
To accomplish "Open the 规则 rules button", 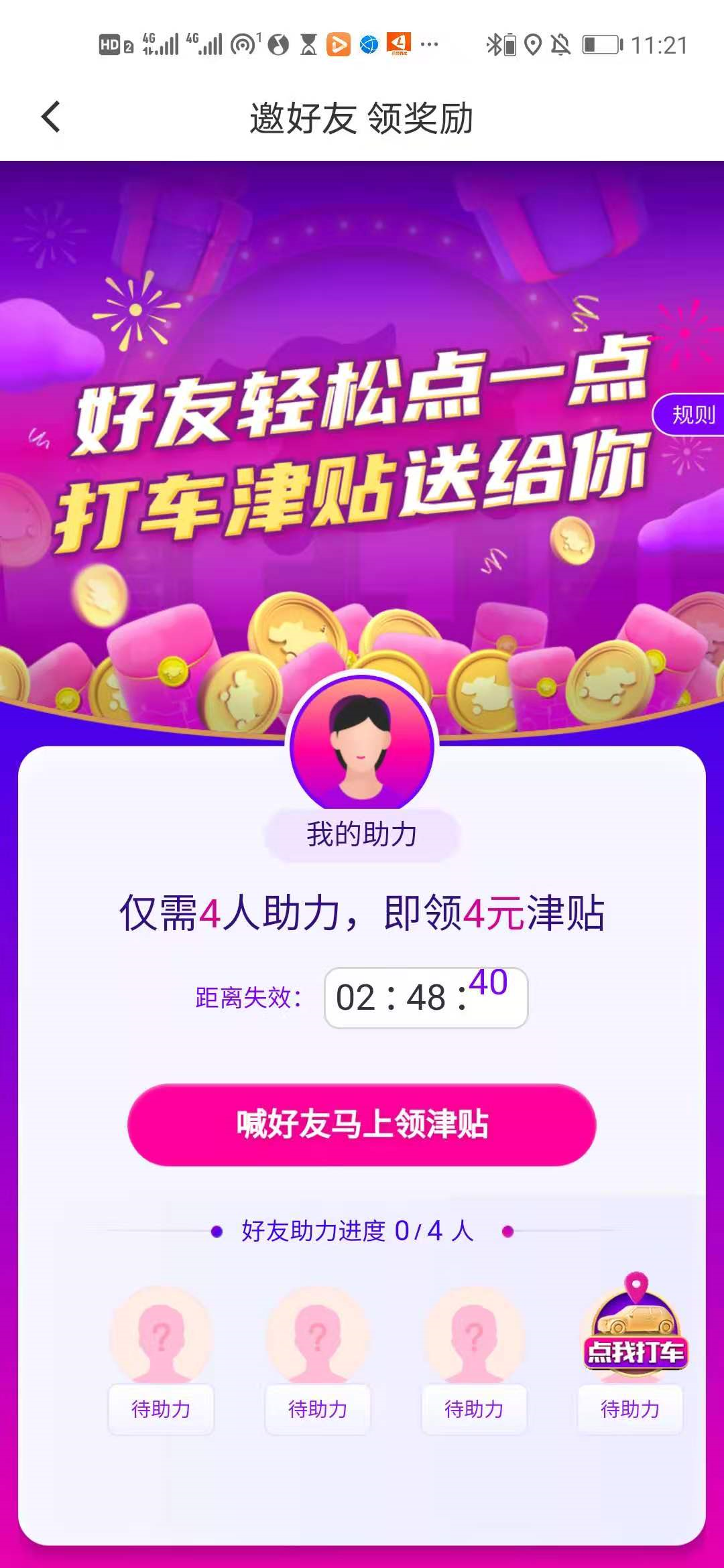I will pos(692,415).
